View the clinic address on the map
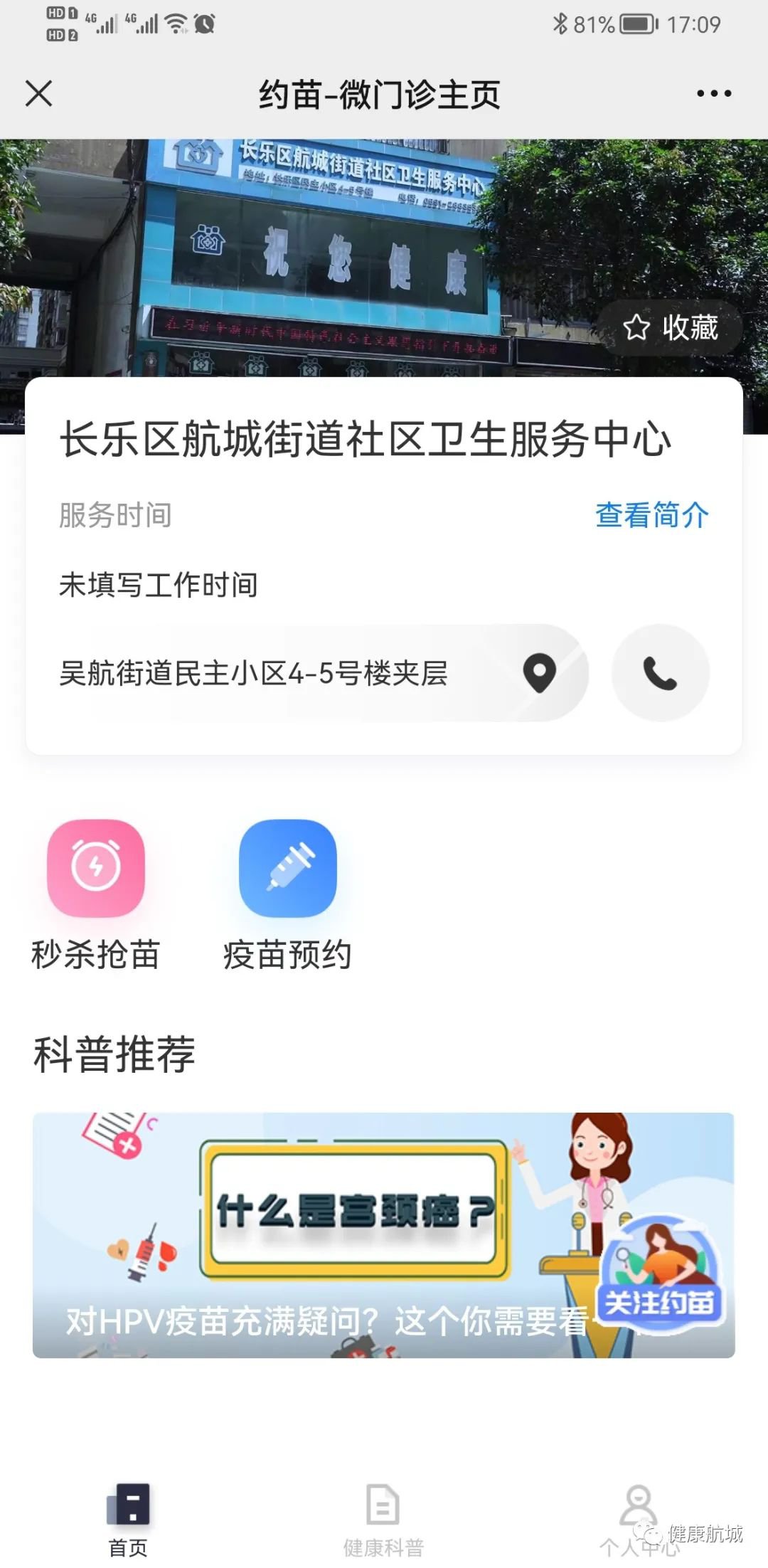Viewport: 768px width, 1568px height. pos(539,672)
